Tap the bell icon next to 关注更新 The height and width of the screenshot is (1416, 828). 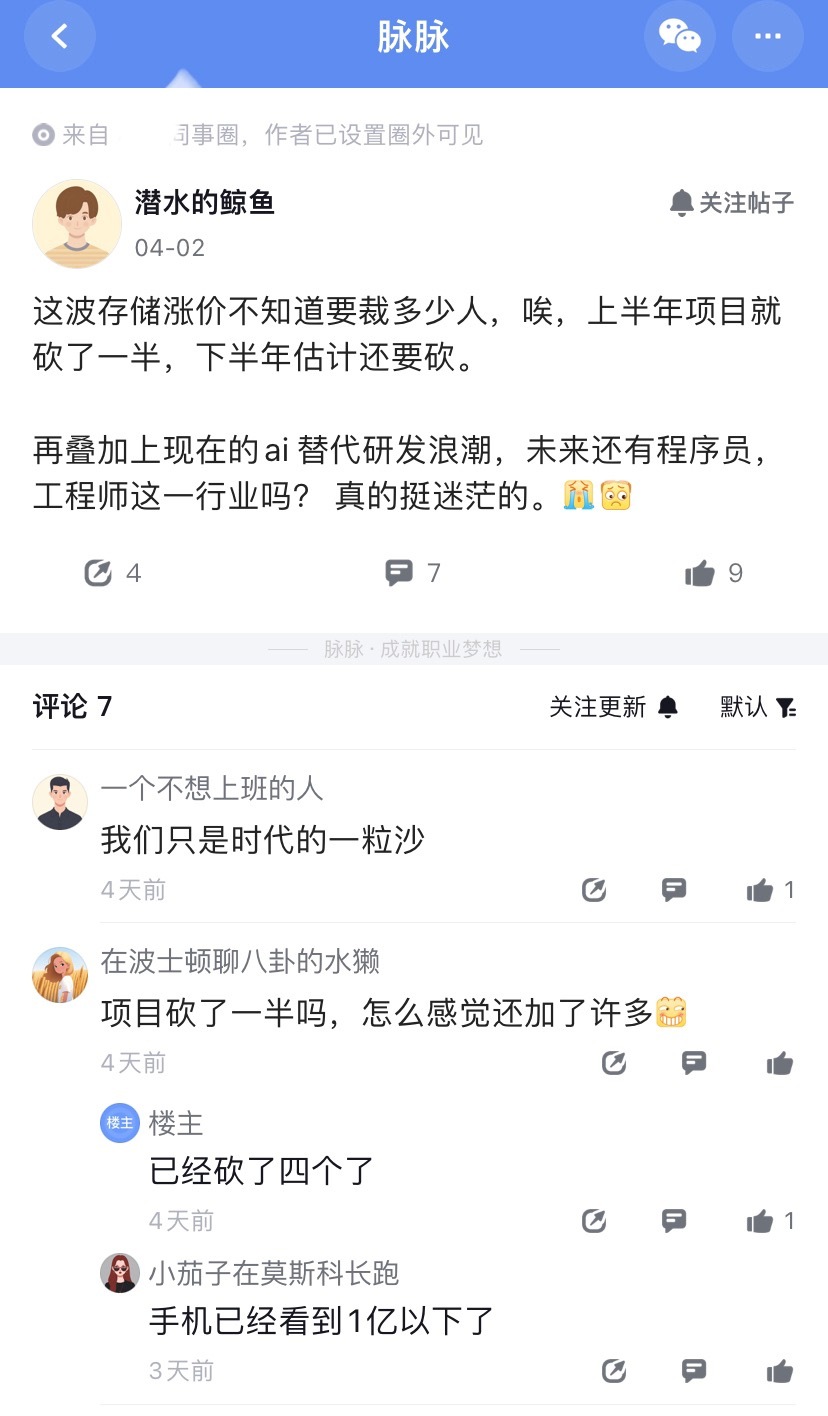click(670, 707)
